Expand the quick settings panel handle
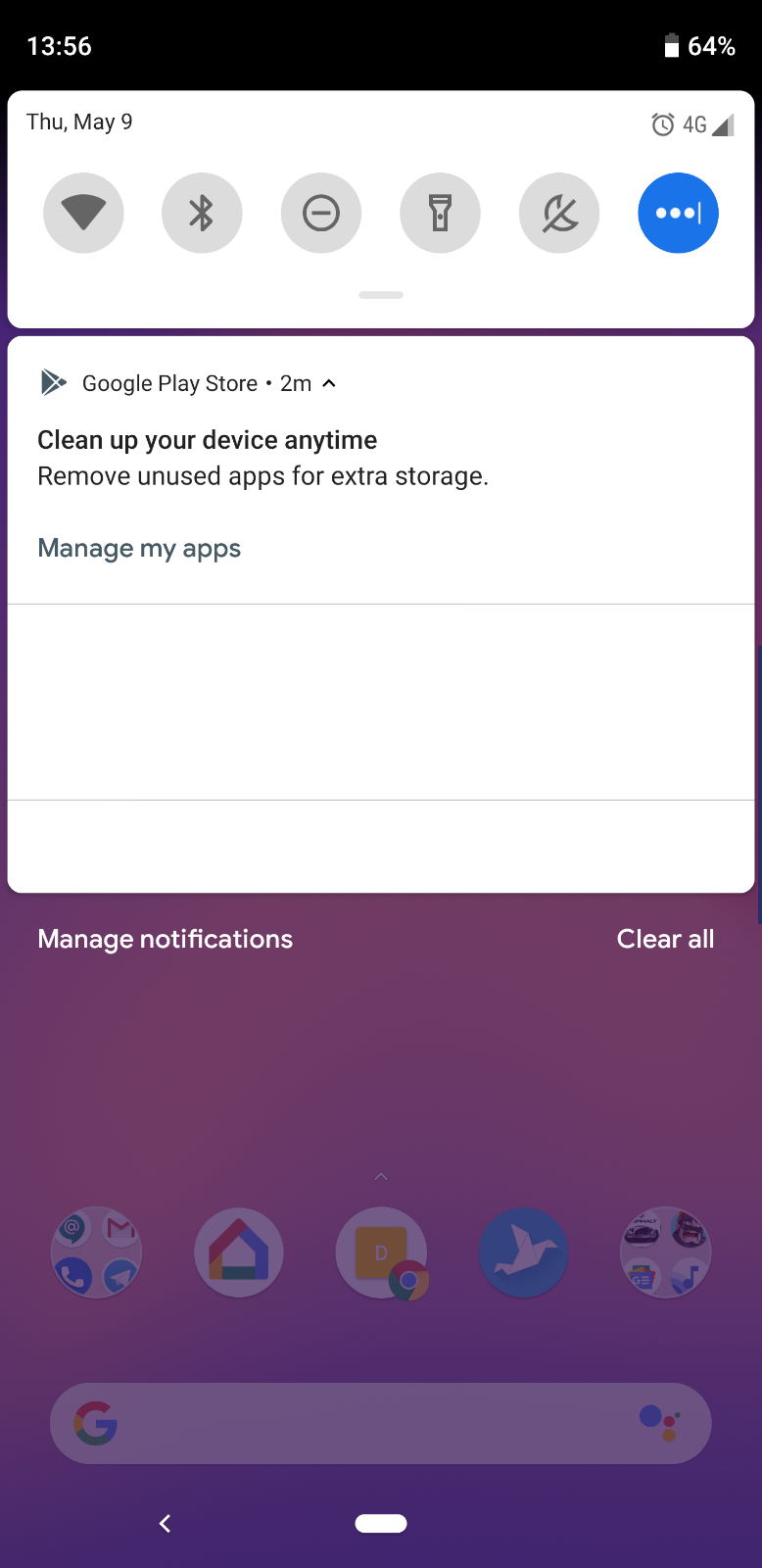Viewport: 762px width, 1568px height. coord(381,295)
